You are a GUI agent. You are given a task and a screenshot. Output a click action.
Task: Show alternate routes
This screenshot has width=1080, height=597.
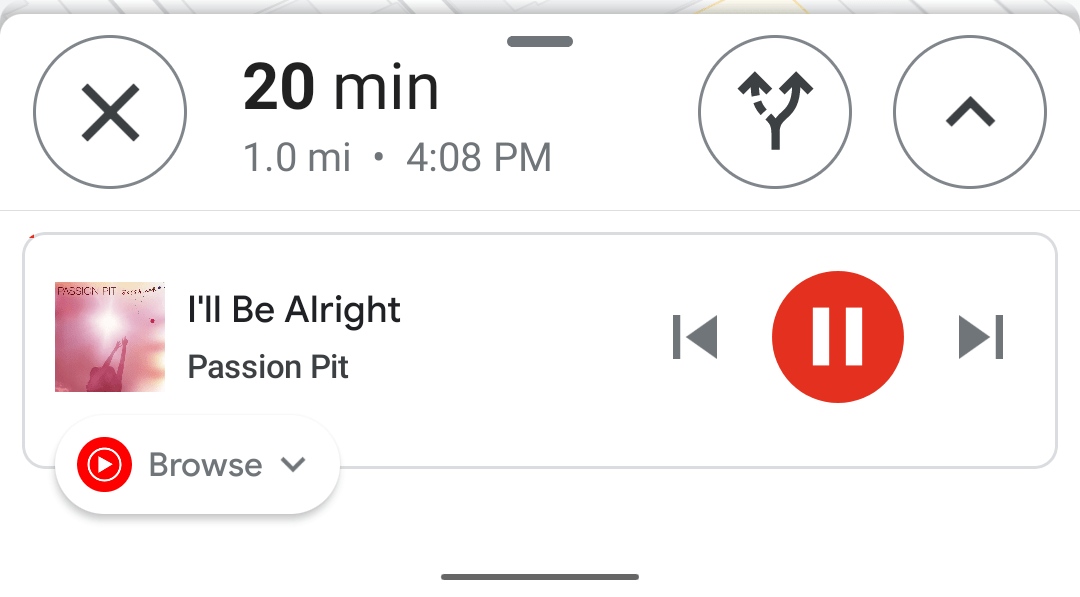[x=774, y=111]
